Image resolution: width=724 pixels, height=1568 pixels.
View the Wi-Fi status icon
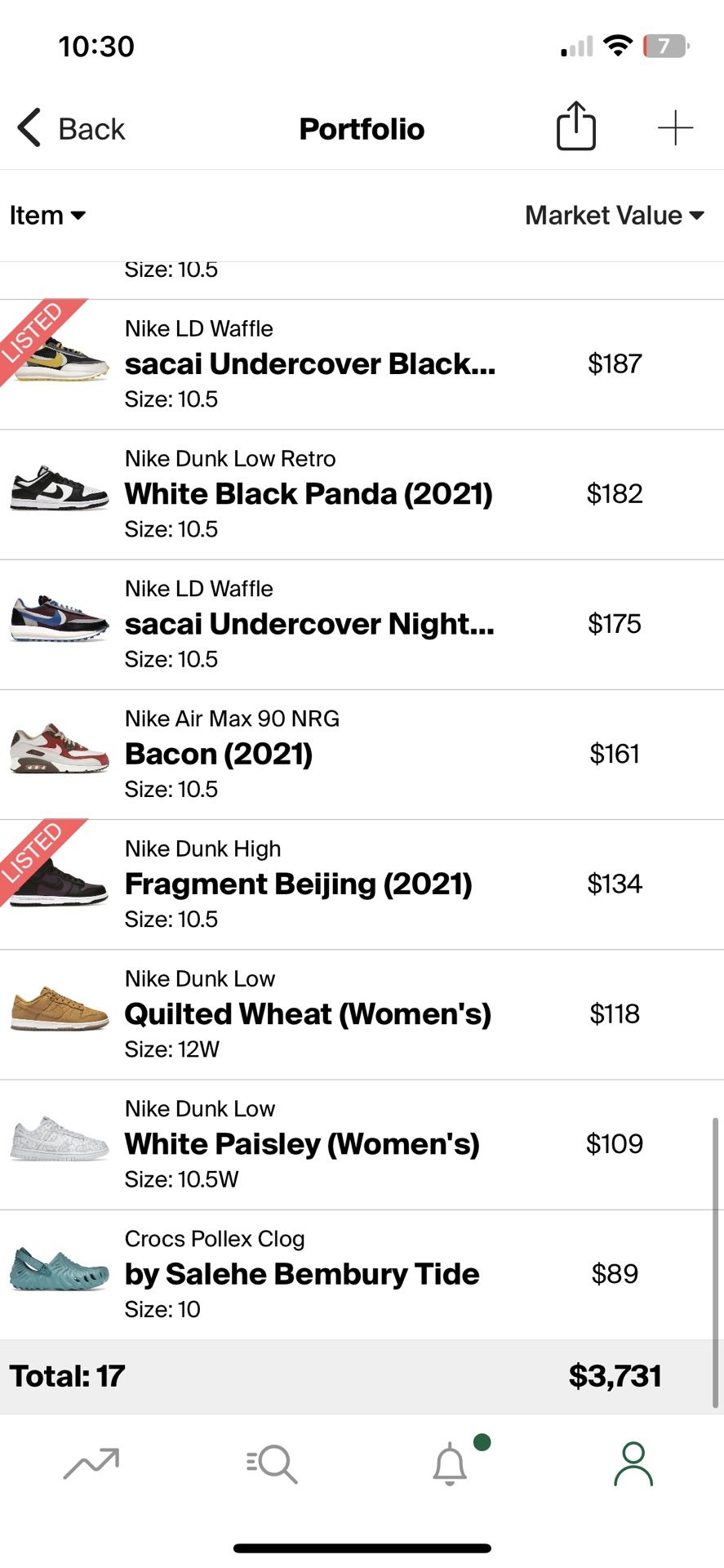[619, 45]
